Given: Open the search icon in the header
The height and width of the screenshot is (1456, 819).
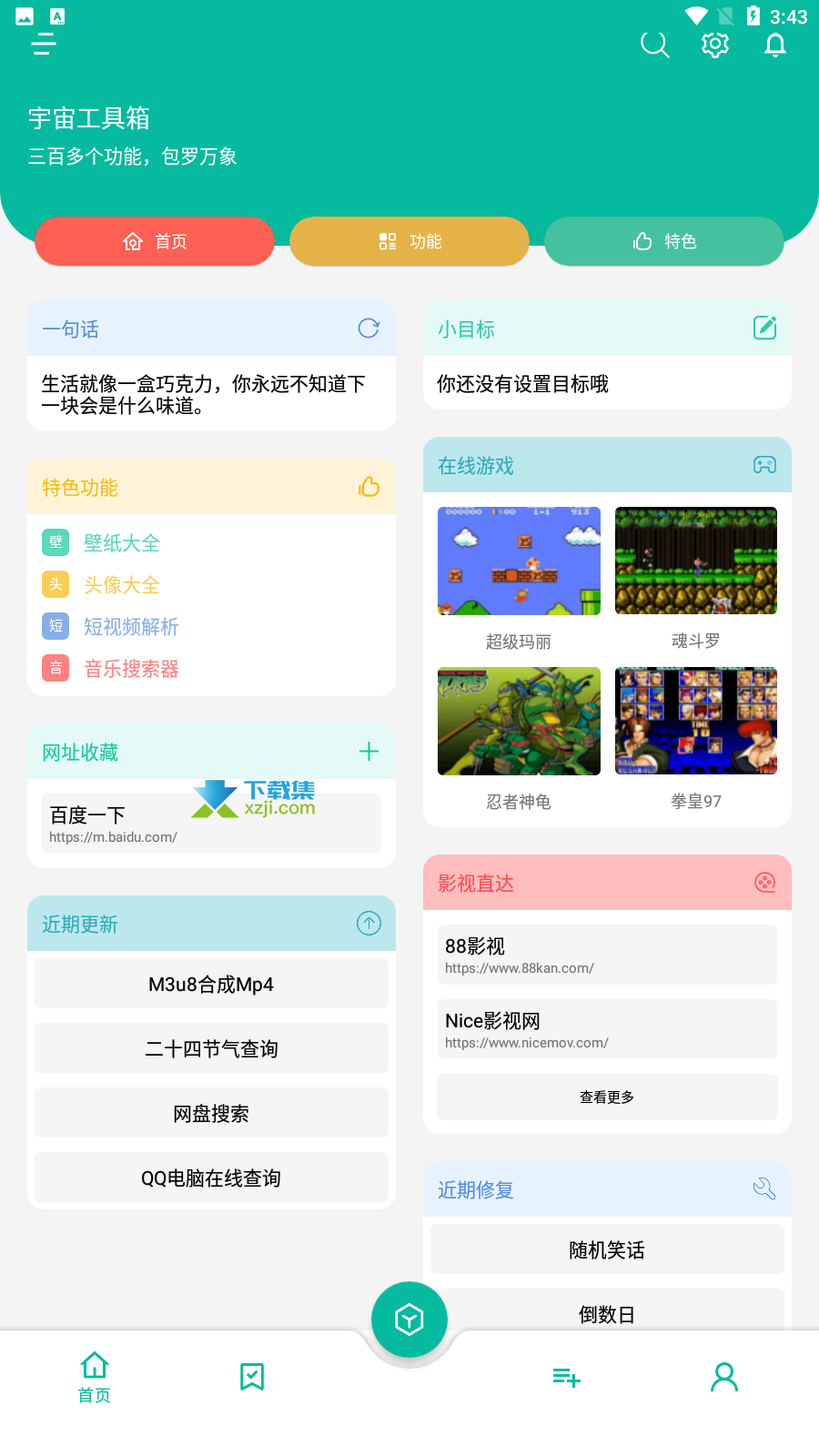Looking at the screenshot, I should (654, 44).
